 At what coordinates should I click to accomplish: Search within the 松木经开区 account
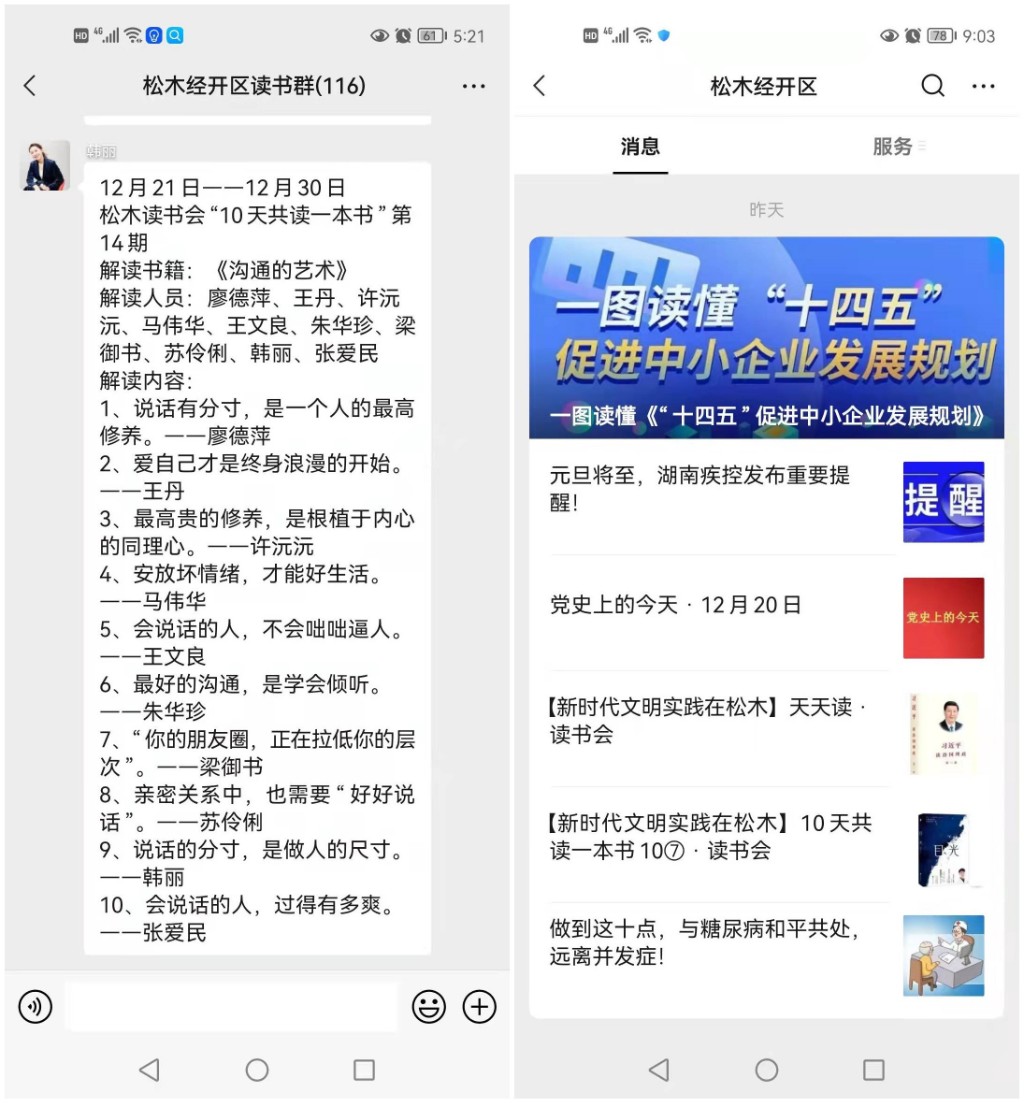(932, 86)
